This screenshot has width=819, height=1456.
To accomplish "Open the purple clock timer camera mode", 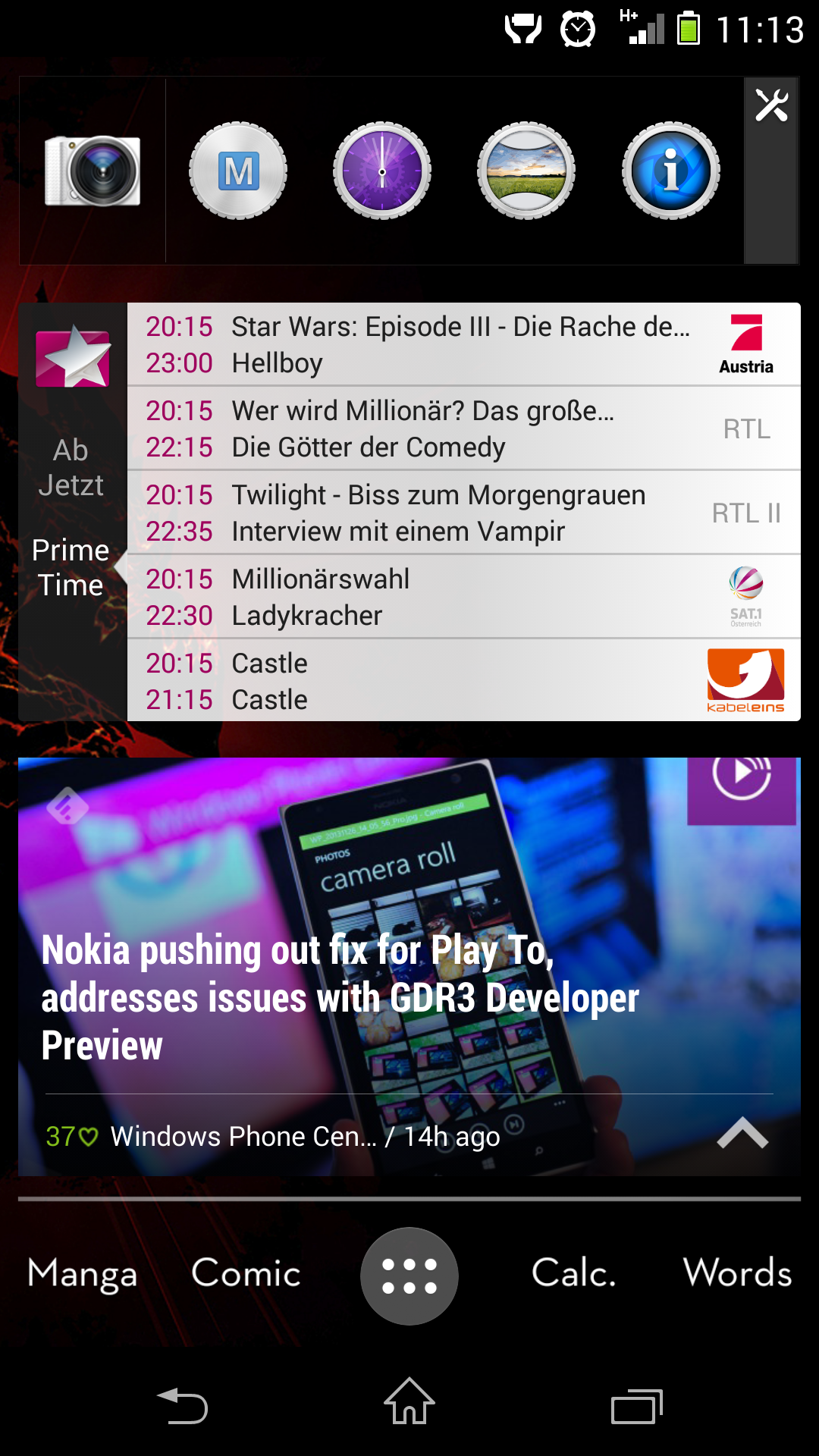I will (382, 171).
